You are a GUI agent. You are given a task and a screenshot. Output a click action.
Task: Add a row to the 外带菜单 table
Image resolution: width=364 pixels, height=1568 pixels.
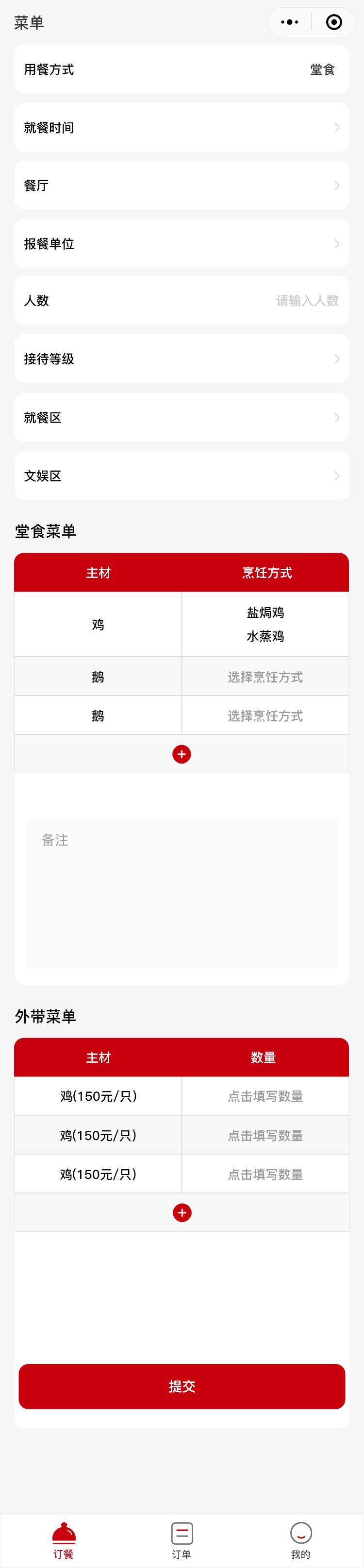pos(182,1212)
